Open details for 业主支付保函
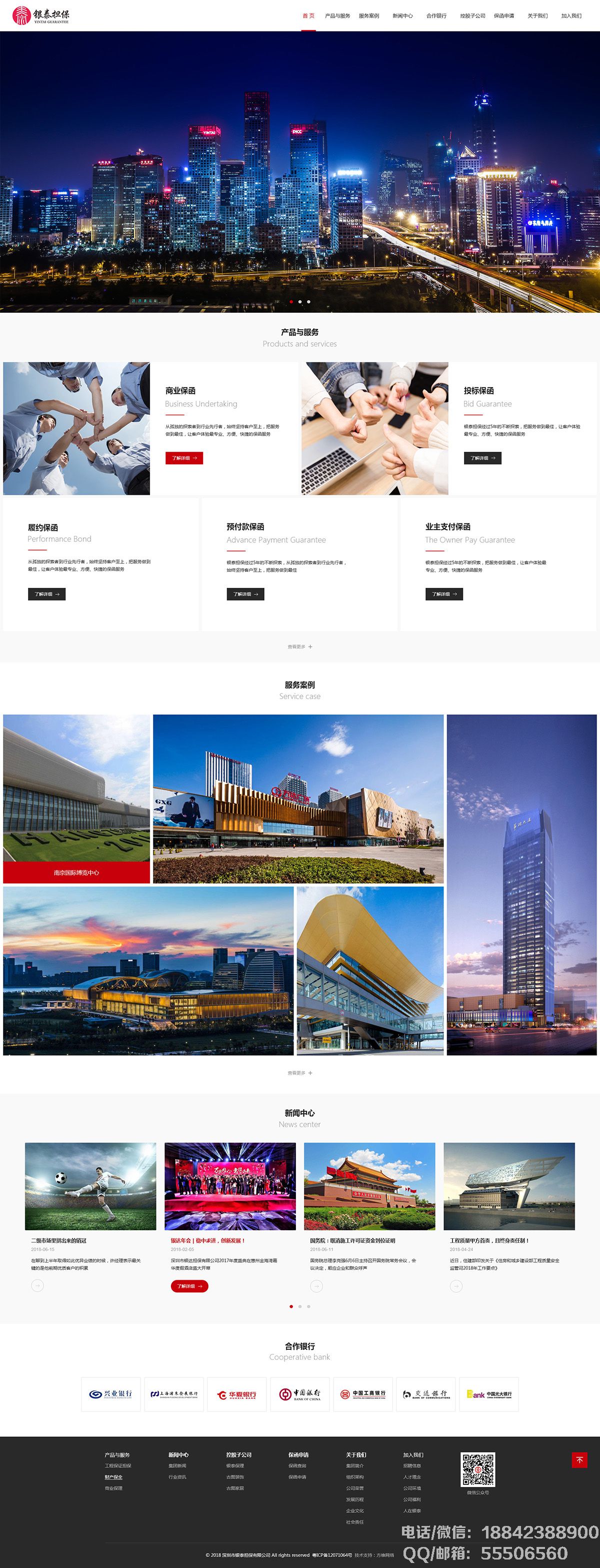This screenshot has height=1568, width=600. pos(443,594)
